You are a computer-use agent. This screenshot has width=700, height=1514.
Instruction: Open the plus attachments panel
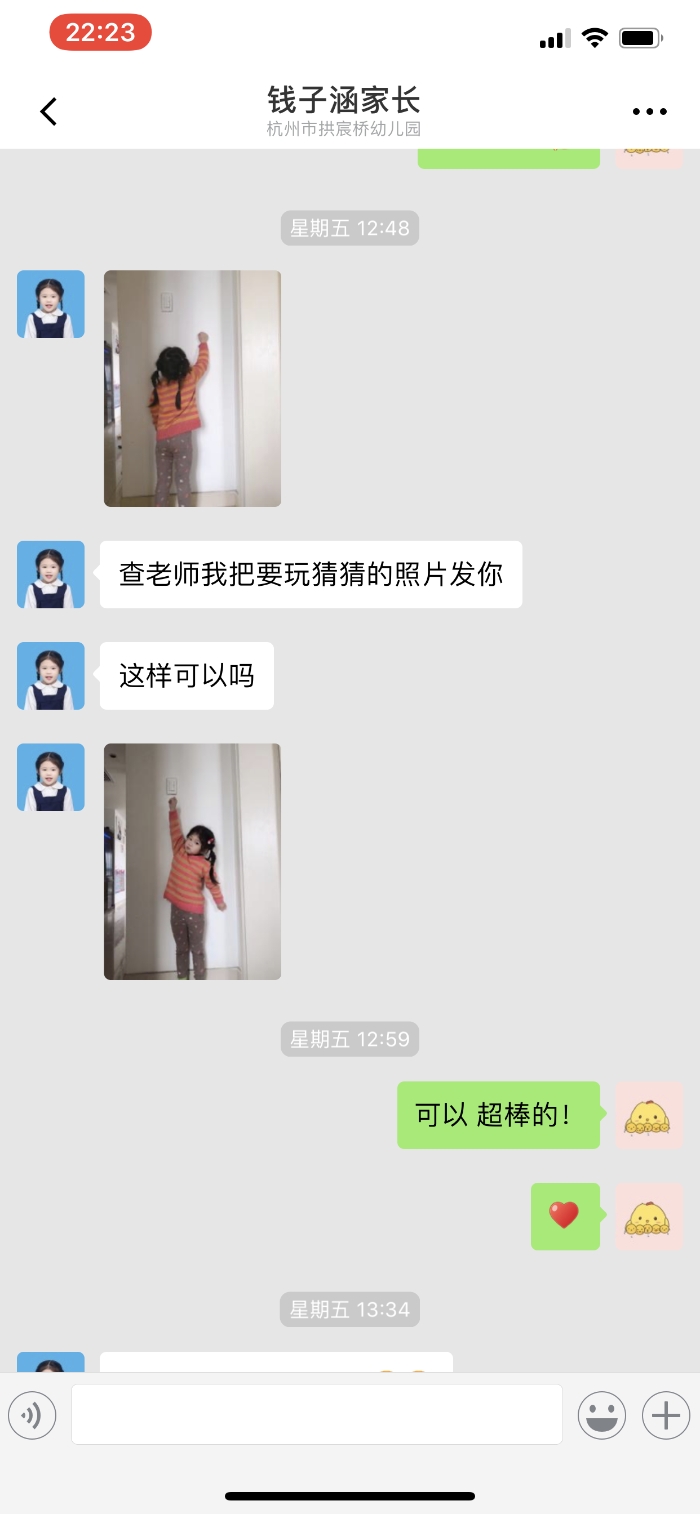tap(666, 1415)
